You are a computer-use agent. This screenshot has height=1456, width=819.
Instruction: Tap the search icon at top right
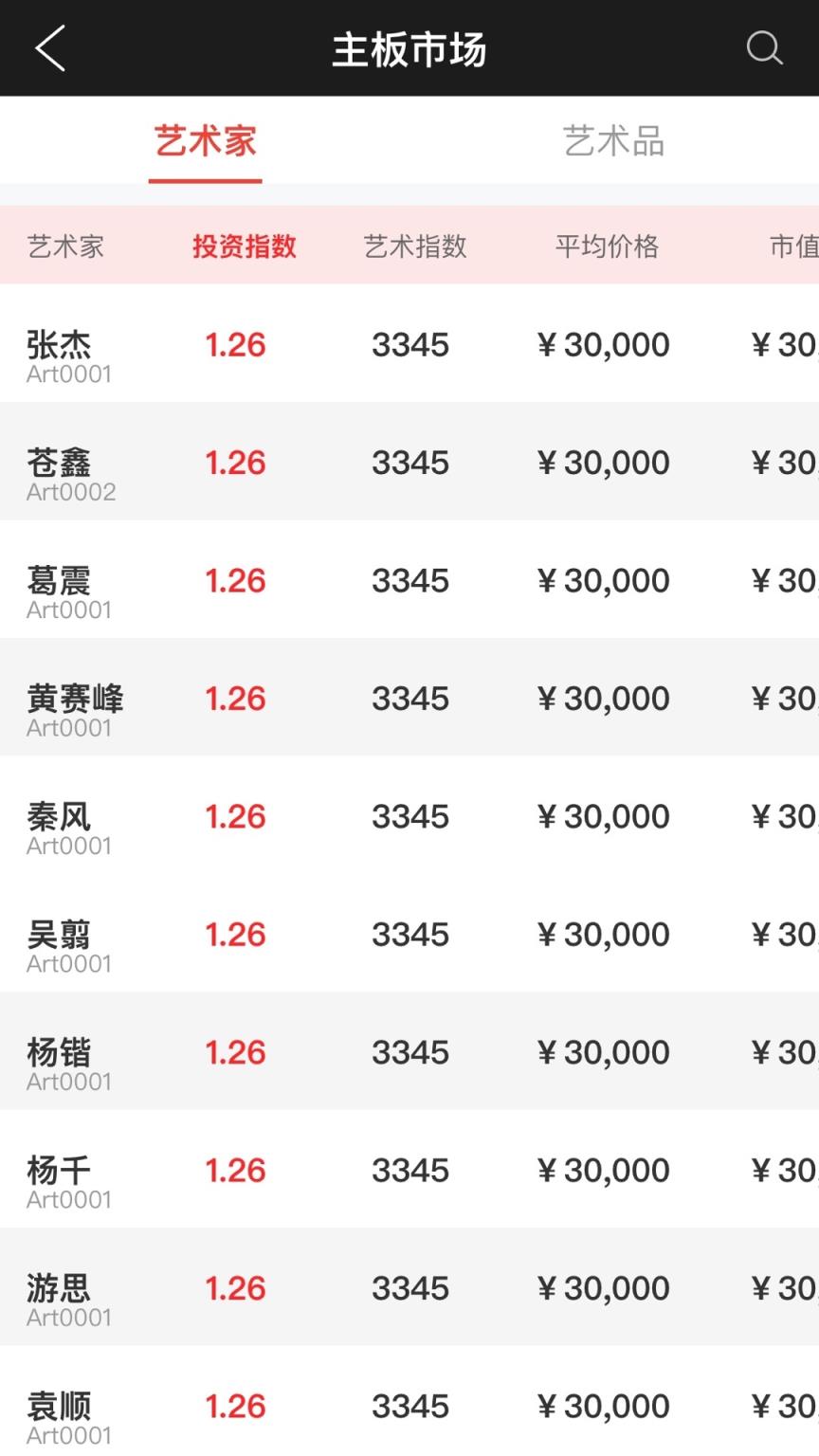pos(764,48)
